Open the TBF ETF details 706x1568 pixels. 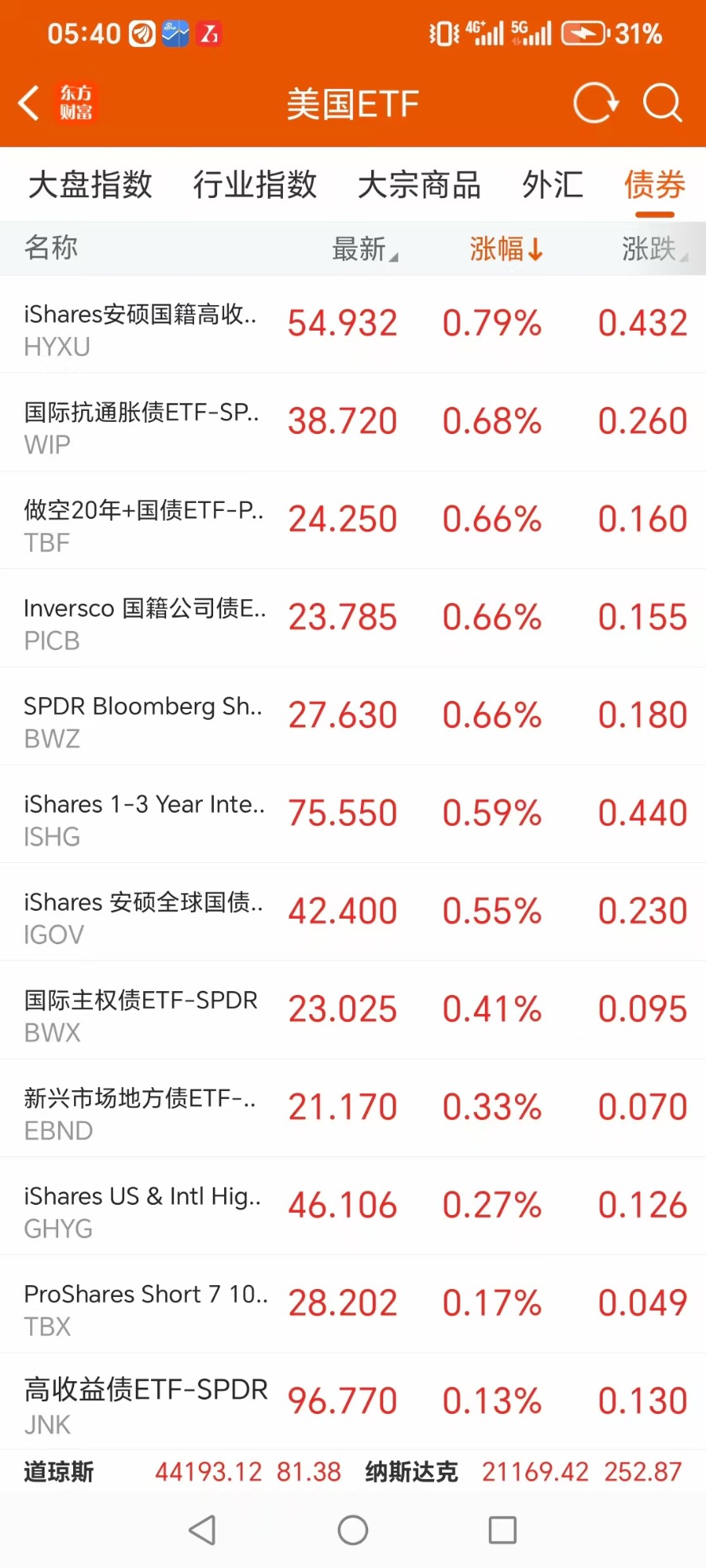coord(353,521)
